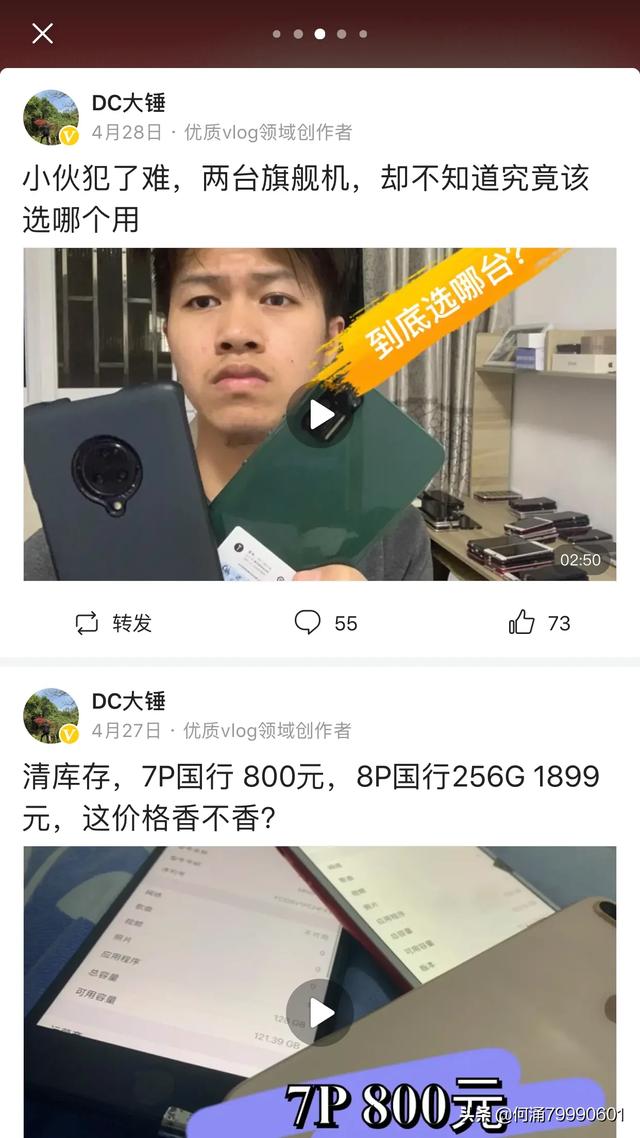Play the 7P 800元 clearance video
This screenshot has width=640, height=1138.
tap(320, 1012)
